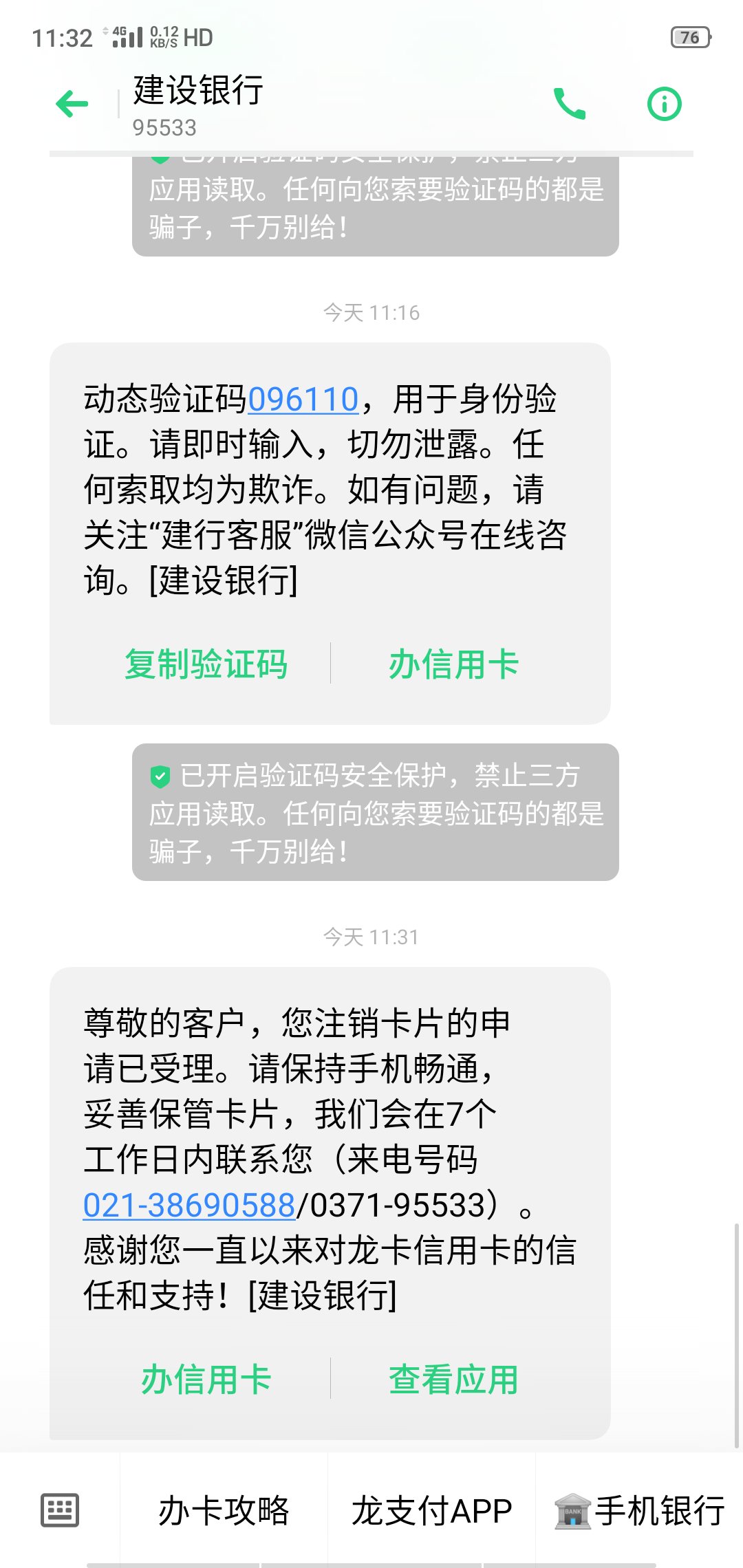The height and width of the screenshot is (1568, 743).
Task: Call 建设银行 via the phone icon
Action: [570, 104]
